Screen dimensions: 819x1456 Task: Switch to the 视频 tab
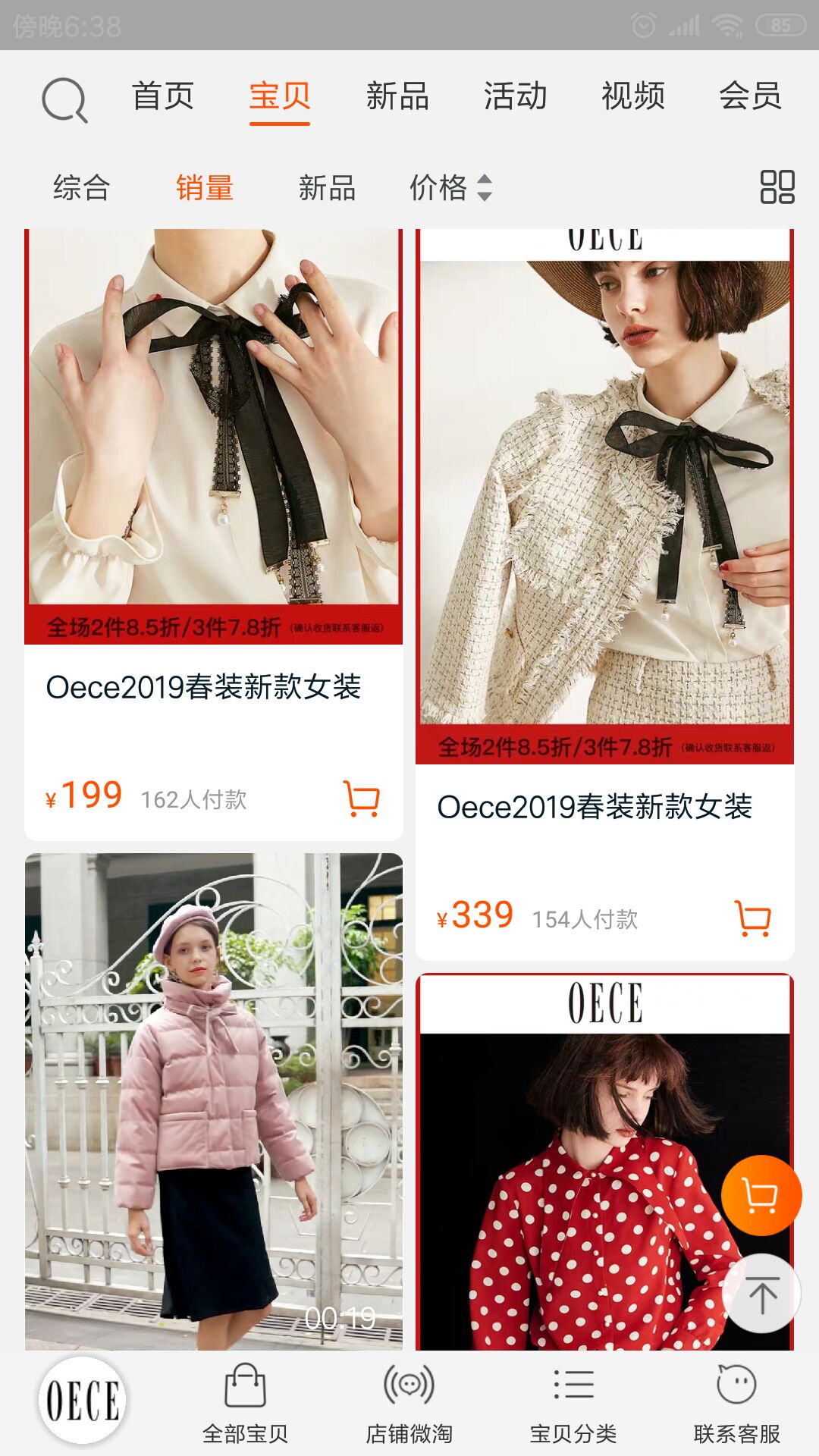click(634, 97)
